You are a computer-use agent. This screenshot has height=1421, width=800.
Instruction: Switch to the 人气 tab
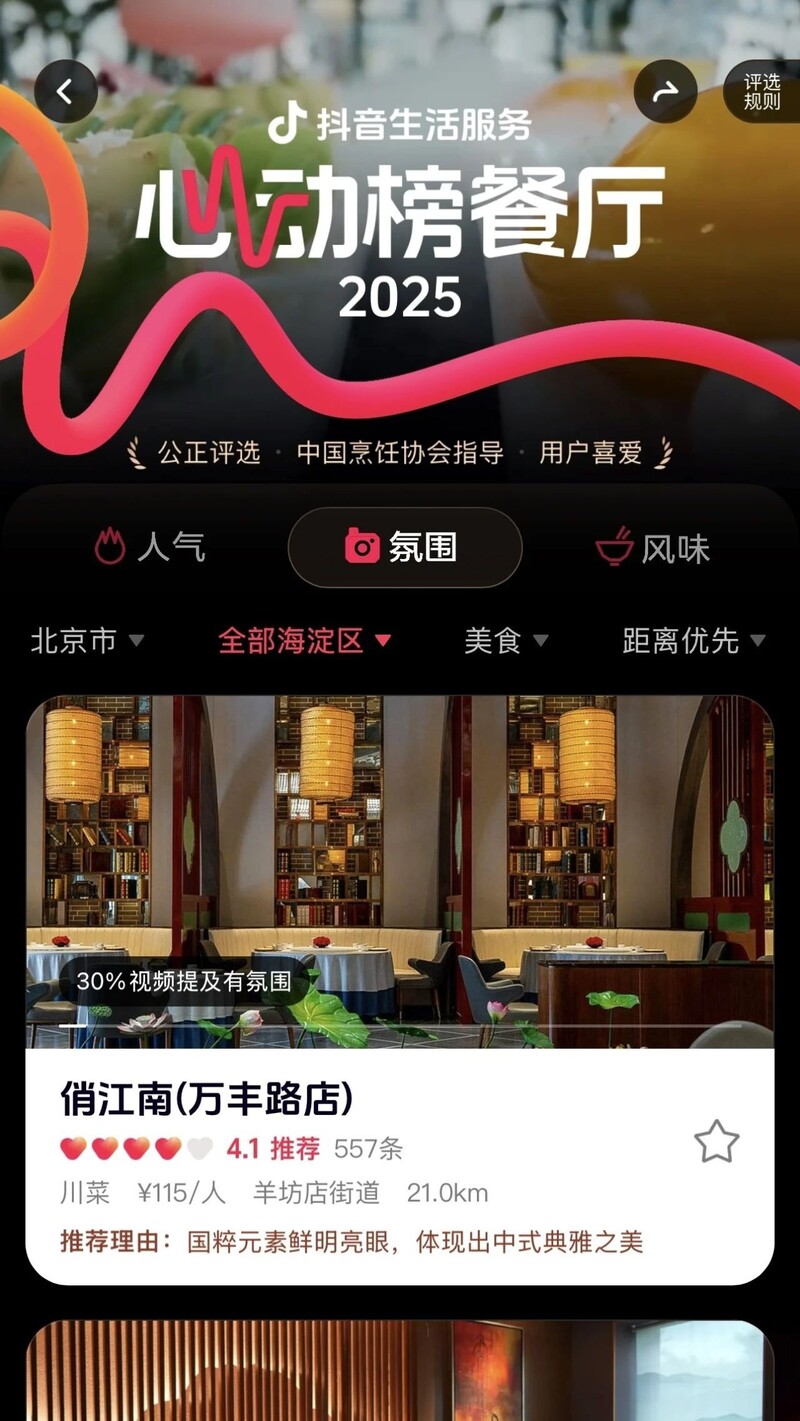150,548
